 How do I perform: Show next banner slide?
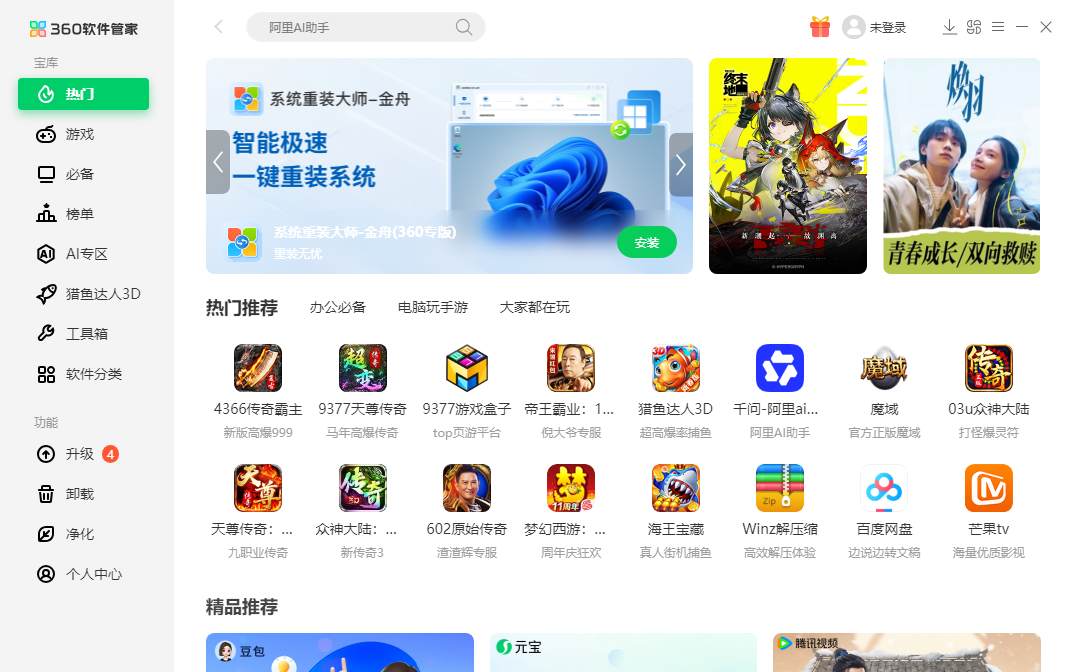(680, 164)
